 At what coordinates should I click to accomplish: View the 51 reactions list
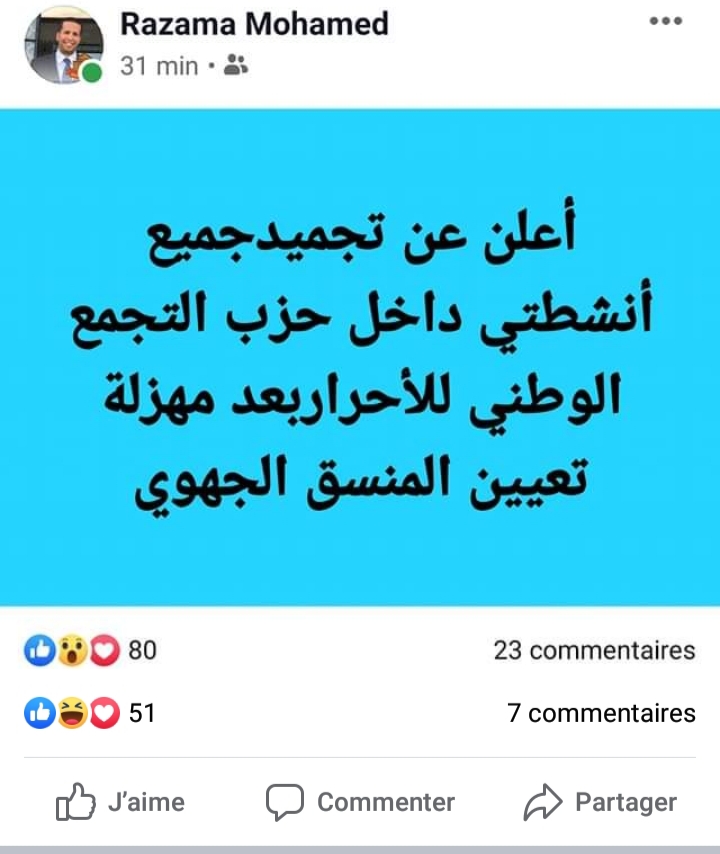[x=90, y=713]
